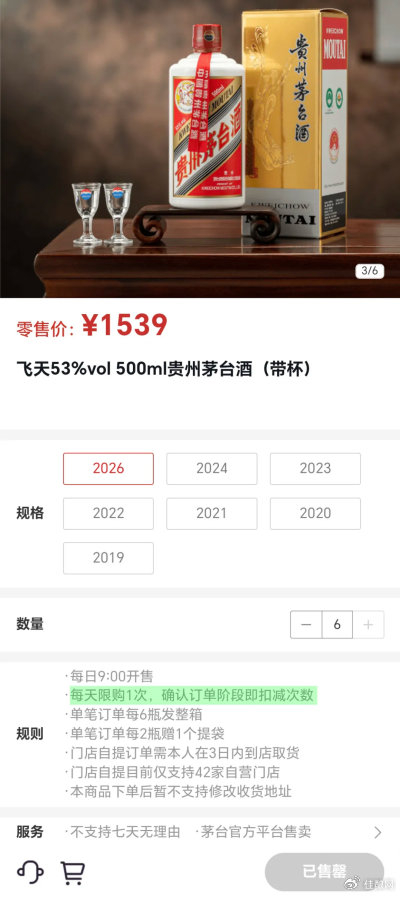Image resolution: width=400 pixels, height=897 pixels.
Task: Open customer service headset icon
Action: click(30, 872)
